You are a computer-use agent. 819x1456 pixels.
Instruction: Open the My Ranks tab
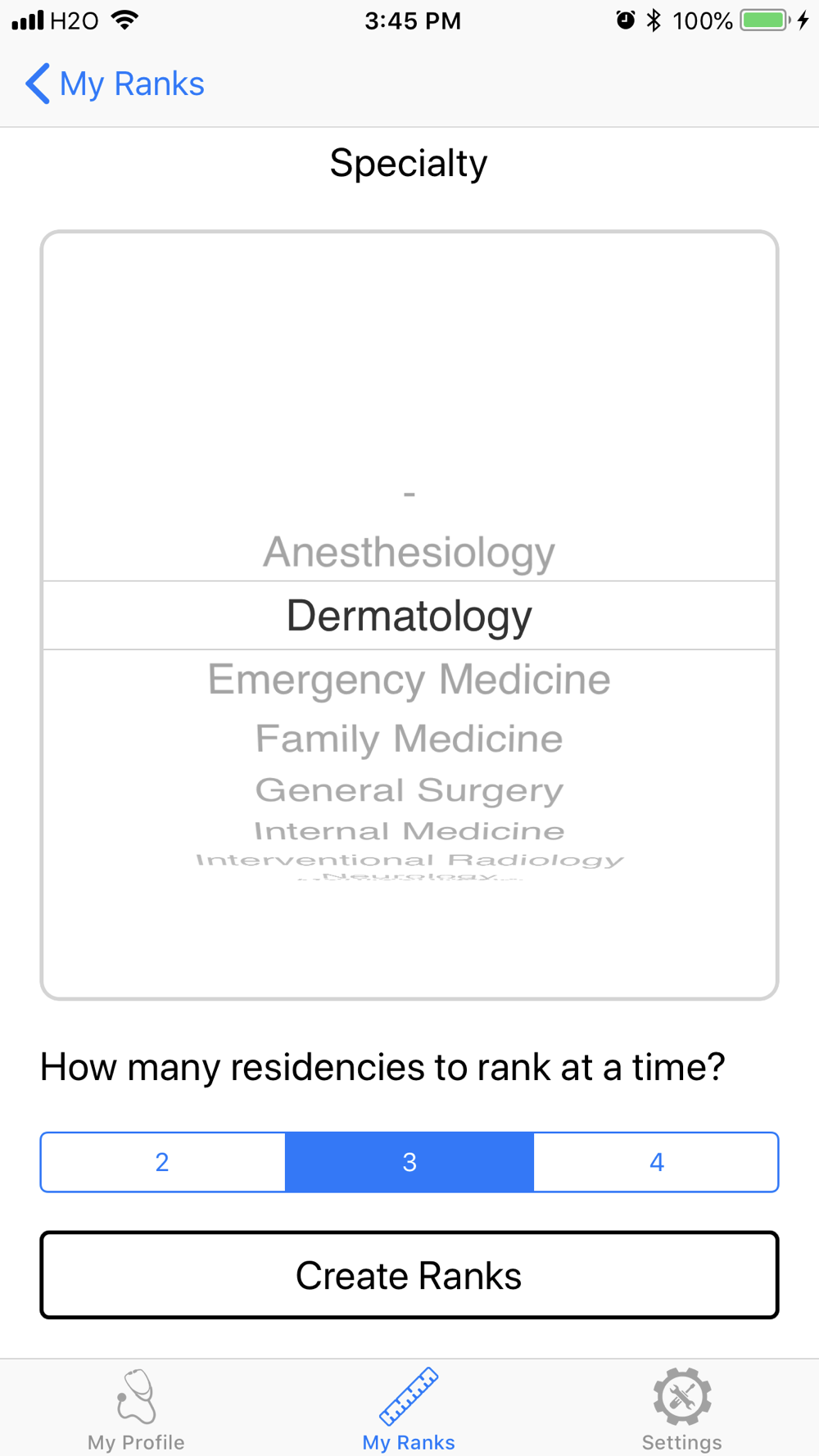409,1409
